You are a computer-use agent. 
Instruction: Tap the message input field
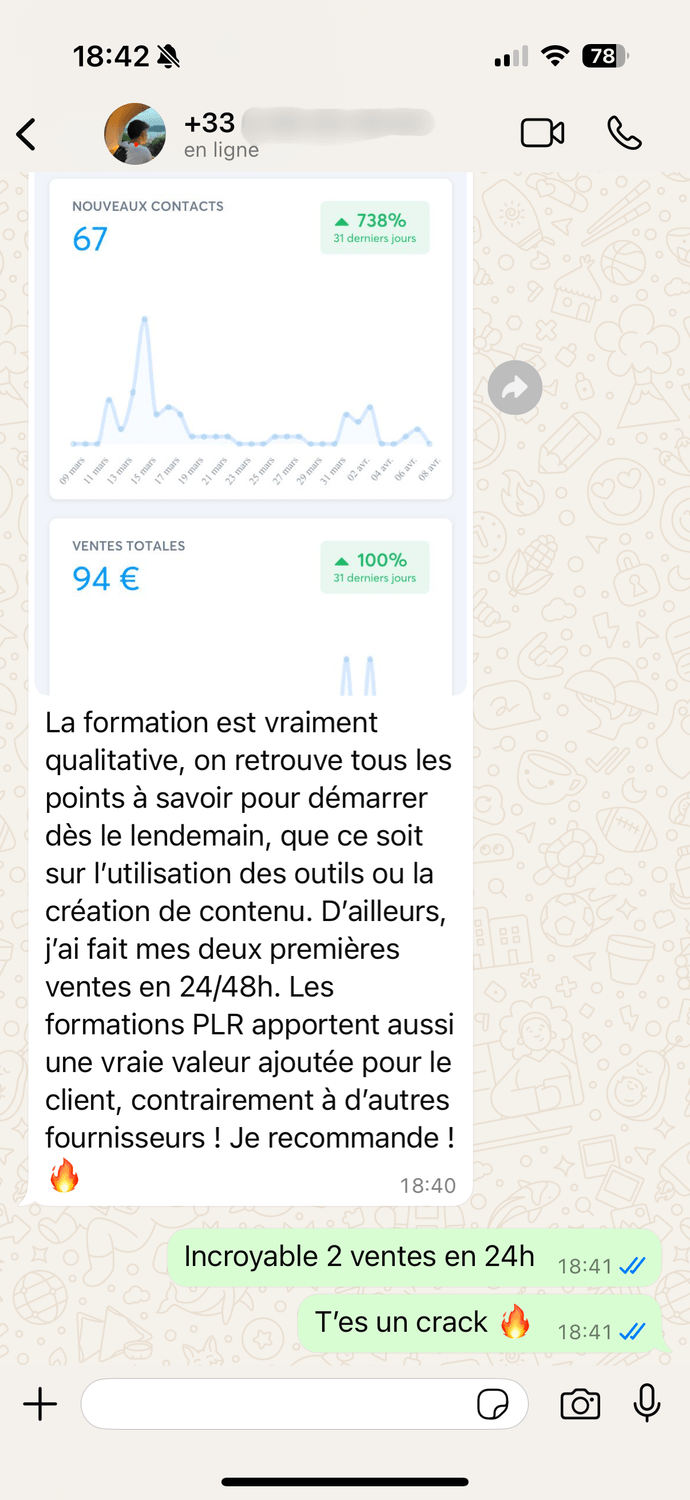pyautogui.click(x=275, y=1405)
